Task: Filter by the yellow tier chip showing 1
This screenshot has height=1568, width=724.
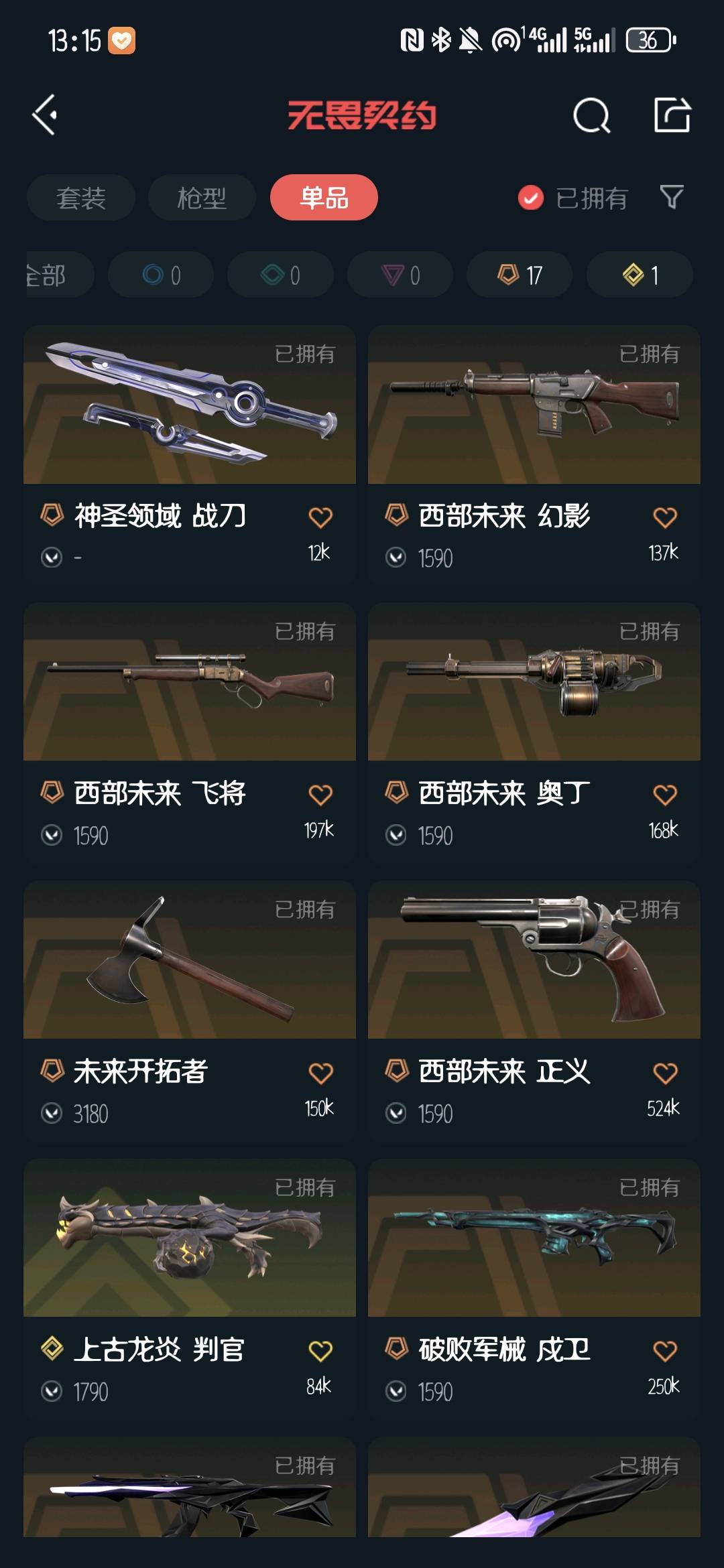Action: [639, 275]
